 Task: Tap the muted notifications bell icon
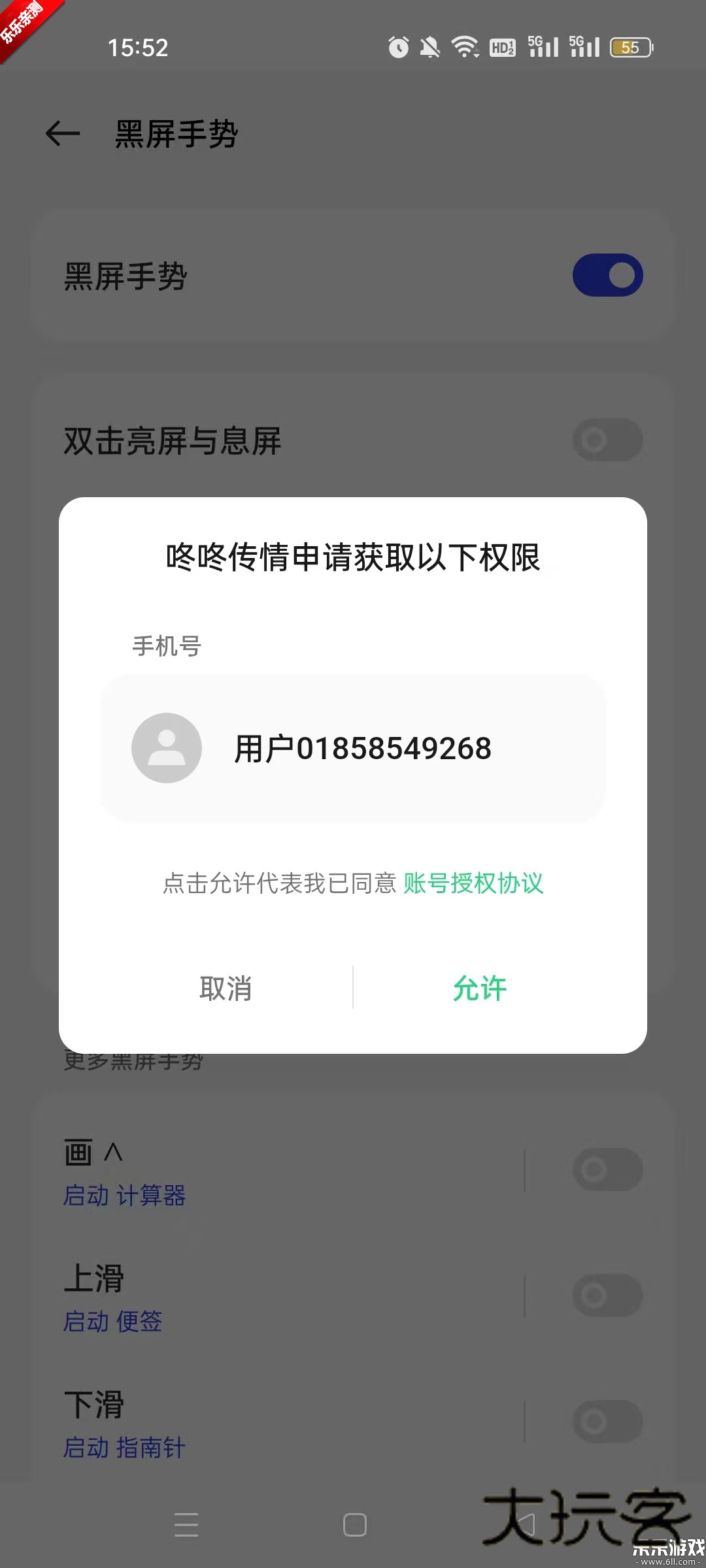(430, 46)
